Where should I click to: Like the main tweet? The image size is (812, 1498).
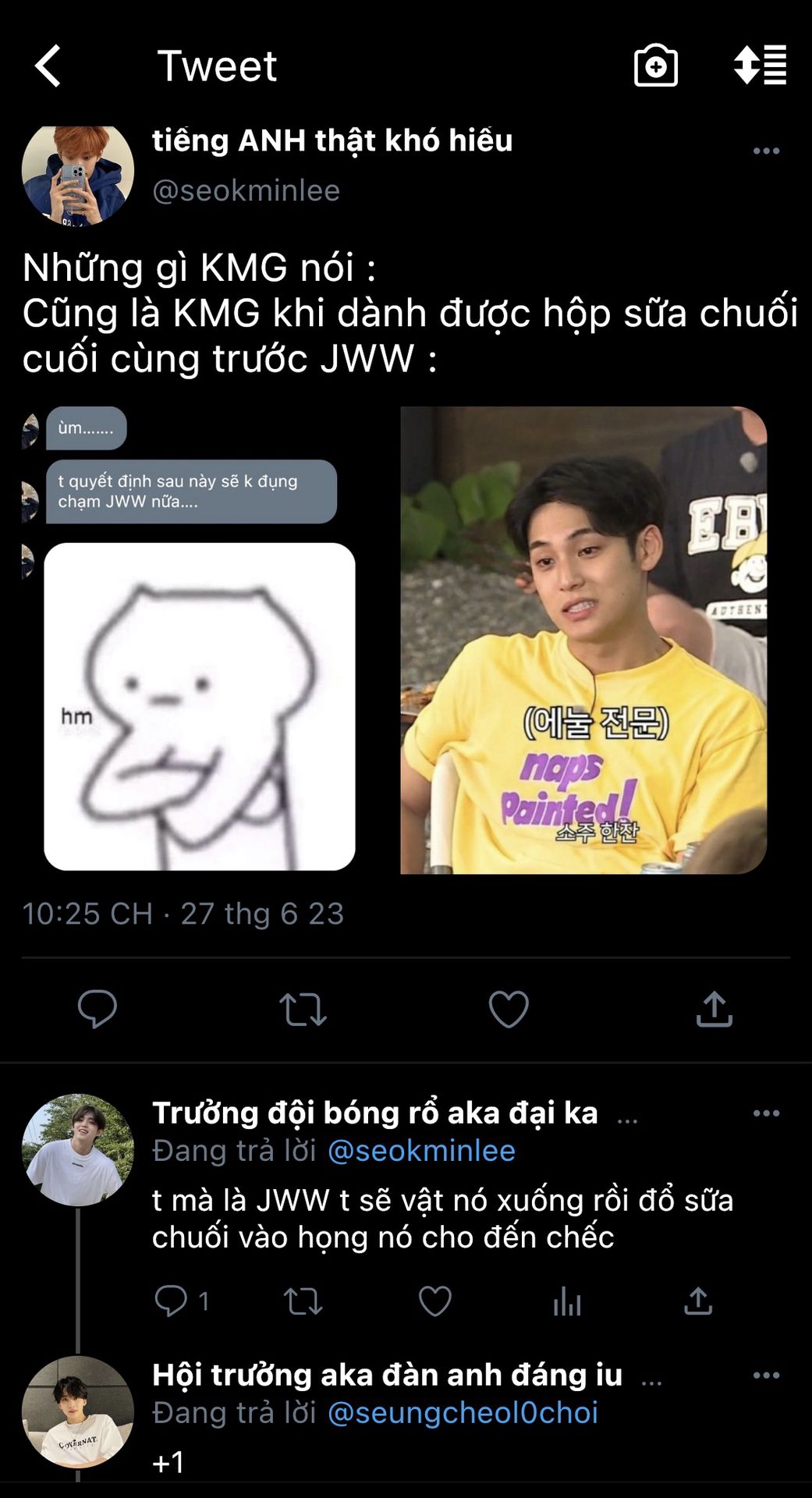(509, 1009)
